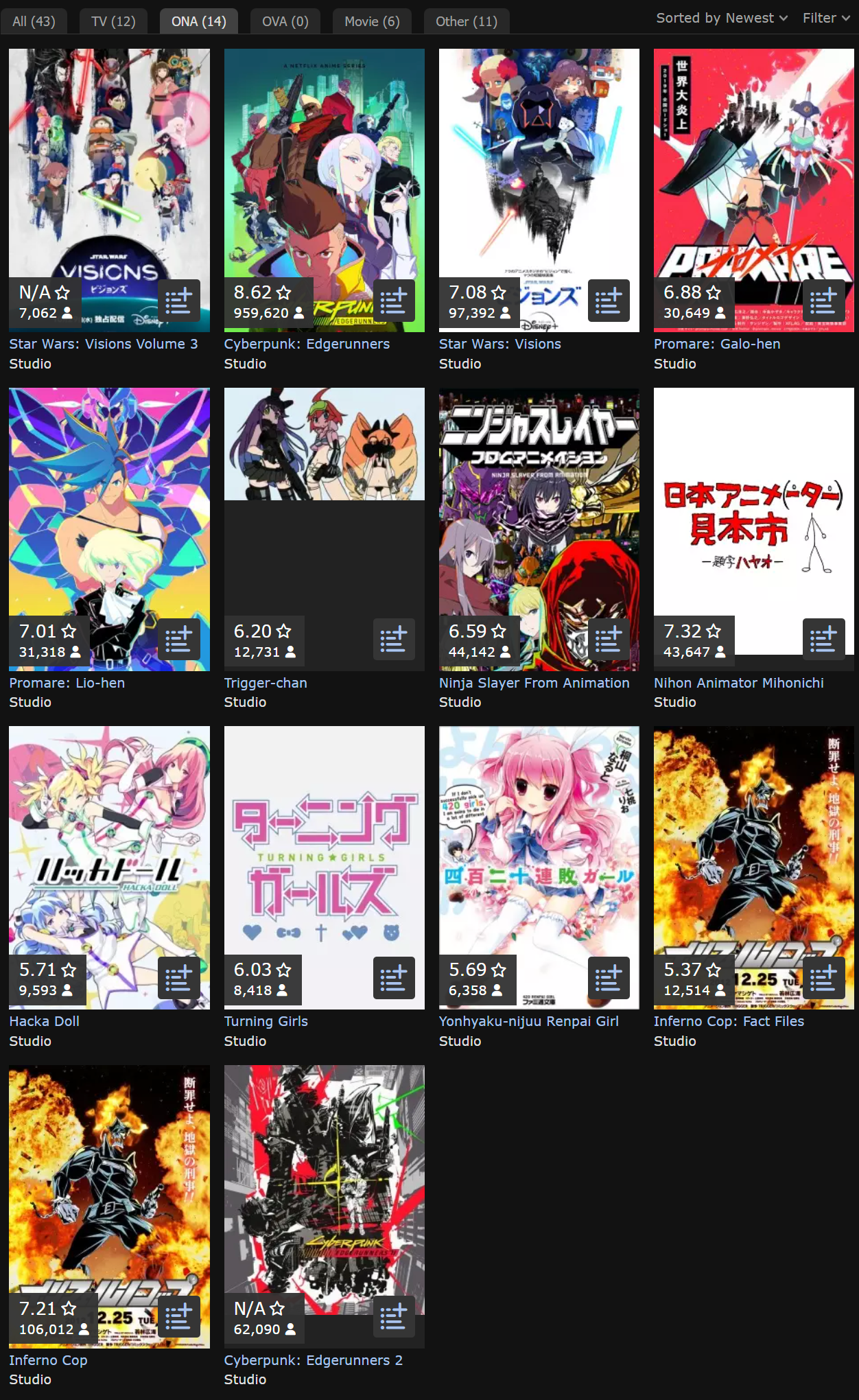The width and height of the screenshot is (859, 1400).
Task: Open the Yonhyaku-nijuu Renpai Girl poster
Action: click(x=539, y=844)
